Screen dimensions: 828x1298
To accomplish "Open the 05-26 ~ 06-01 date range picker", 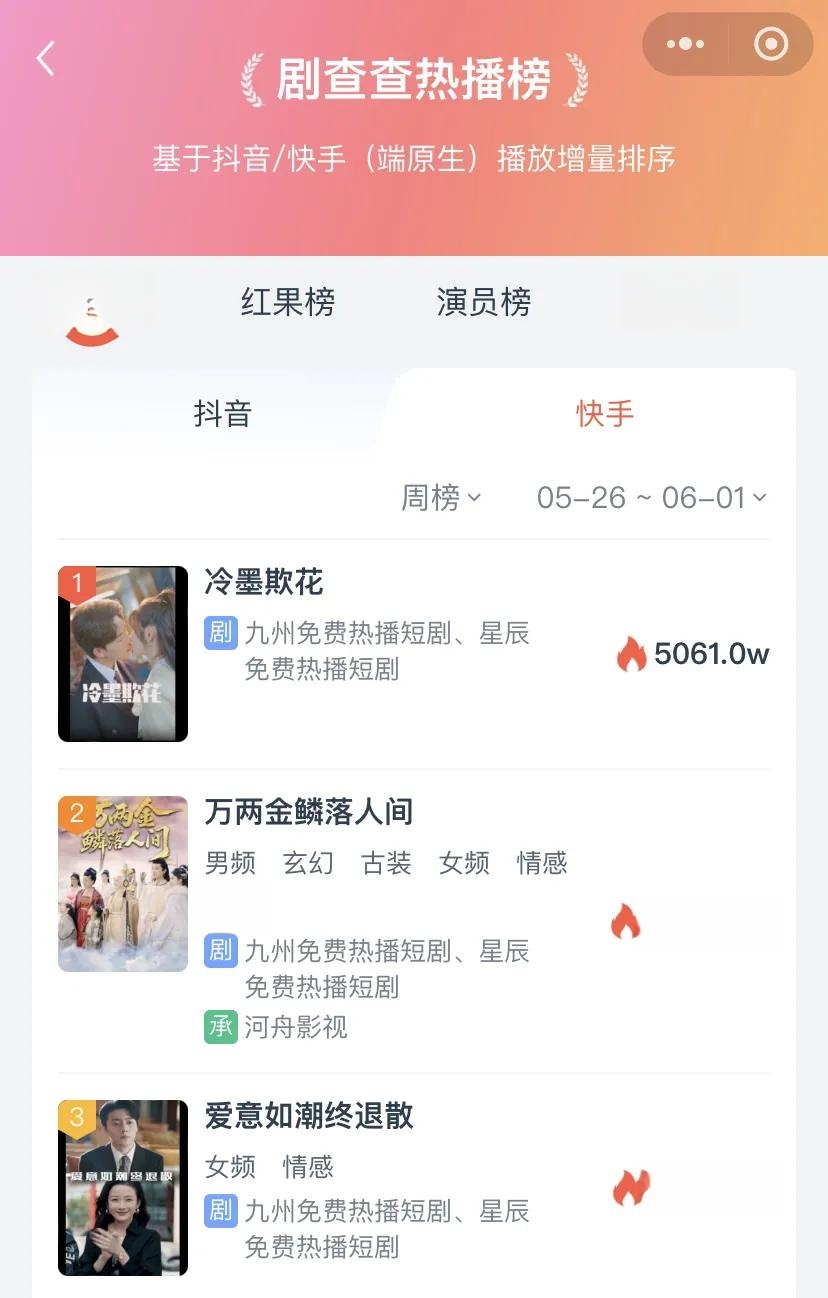I will (651, 497).
